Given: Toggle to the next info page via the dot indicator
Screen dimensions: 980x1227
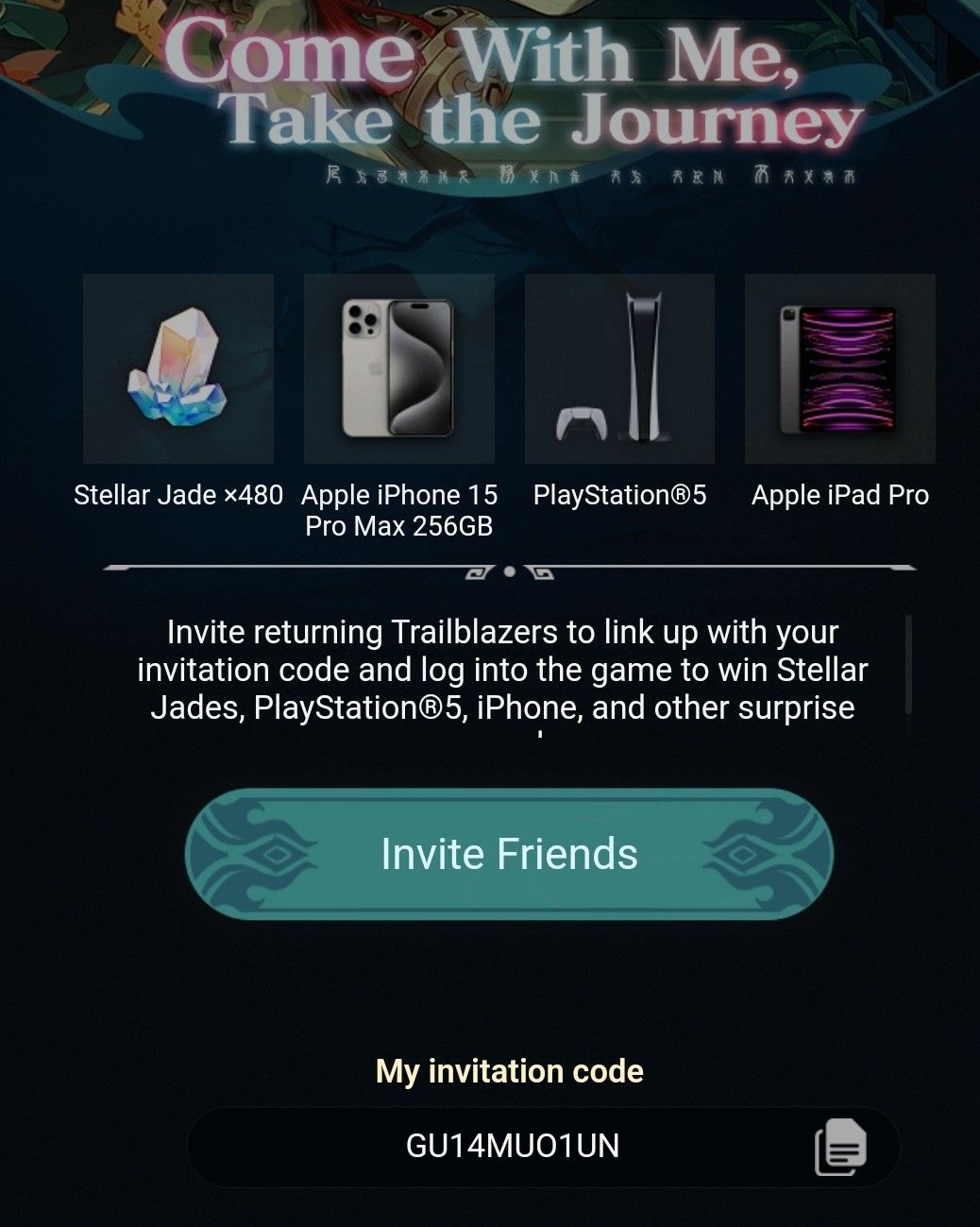Looking at the screenshot, I should (x=508, y=572).
